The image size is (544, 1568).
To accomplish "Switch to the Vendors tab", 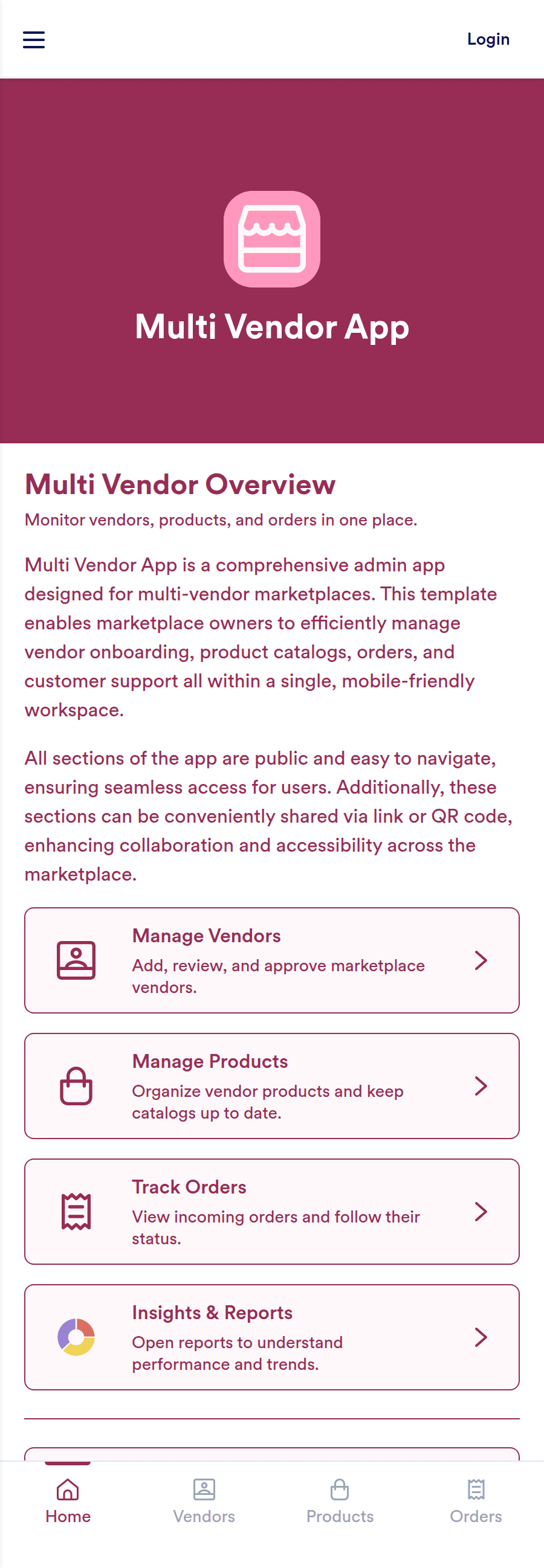I will point(204,1501).
